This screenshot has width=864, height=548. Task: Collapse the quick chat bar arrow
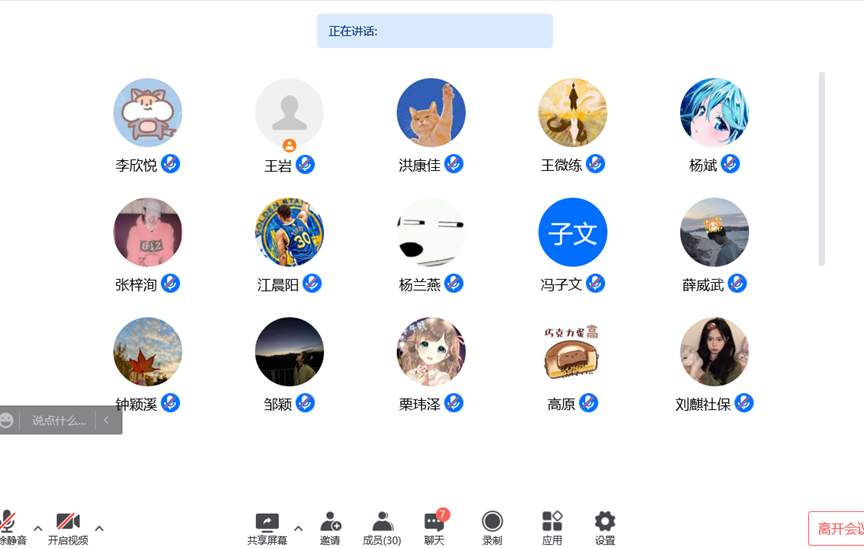(x=107, y=421)
